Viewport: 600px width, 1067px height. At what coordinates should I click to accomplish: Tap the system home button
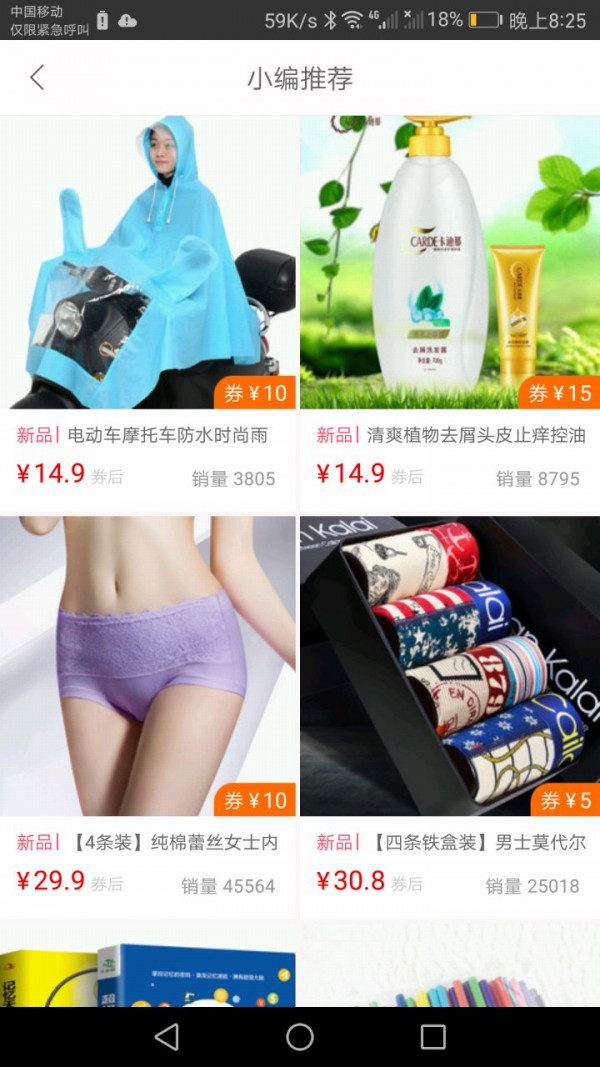pos(300,1037)
